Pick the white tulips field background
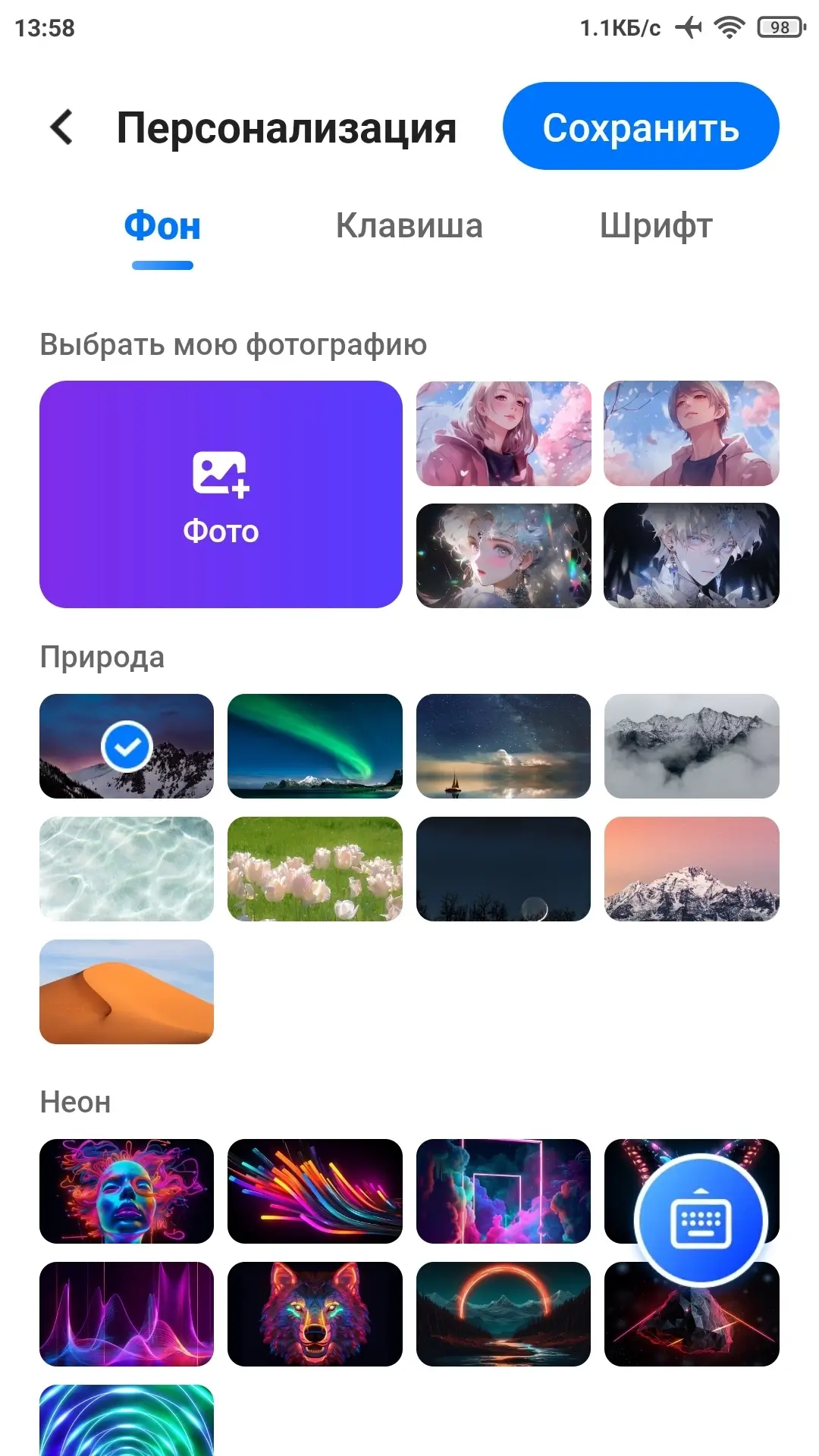This screenshot has height=1456, width=819. (315, 869)
